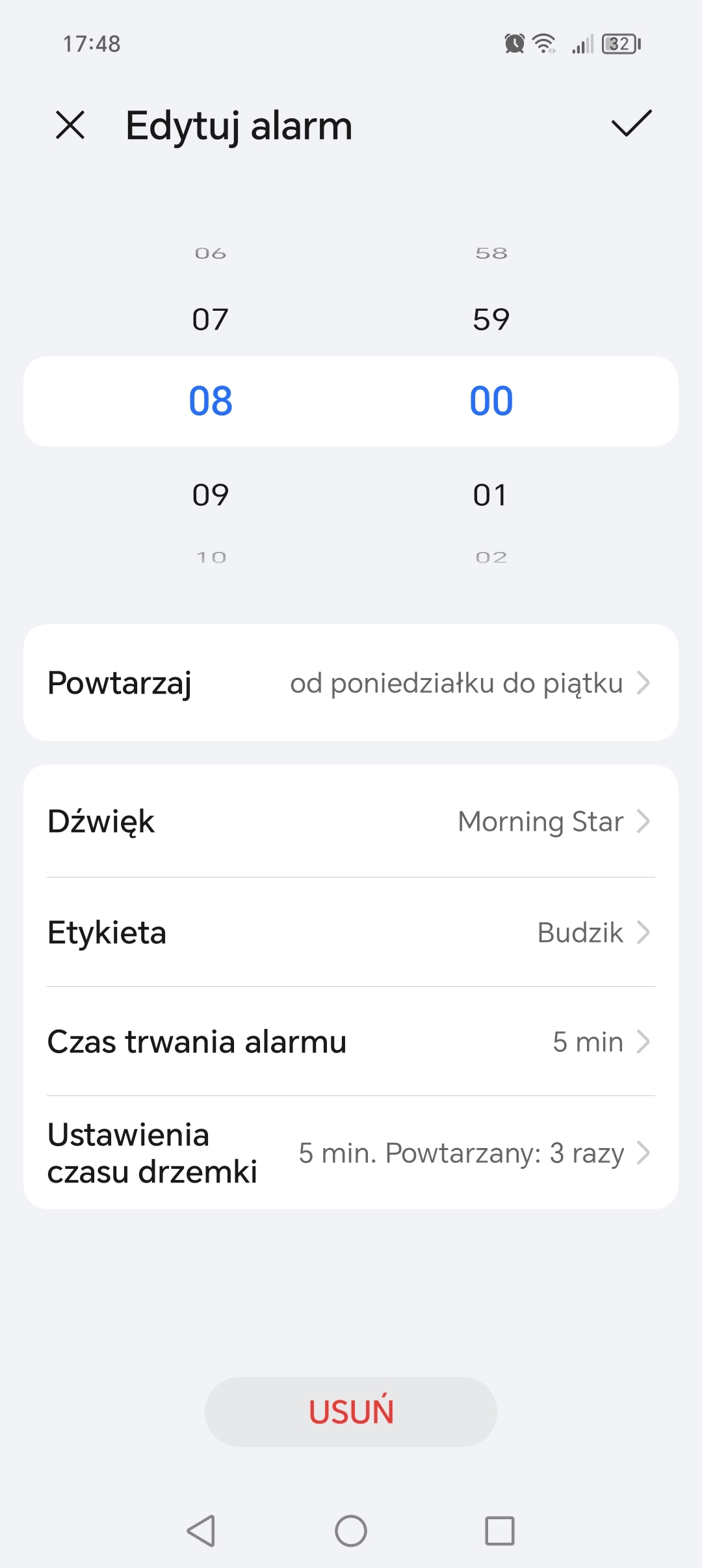Viewport: 702px width, 1568px height.
Task: Select minute 59 in the time picker
Action: tap(491, 320)
